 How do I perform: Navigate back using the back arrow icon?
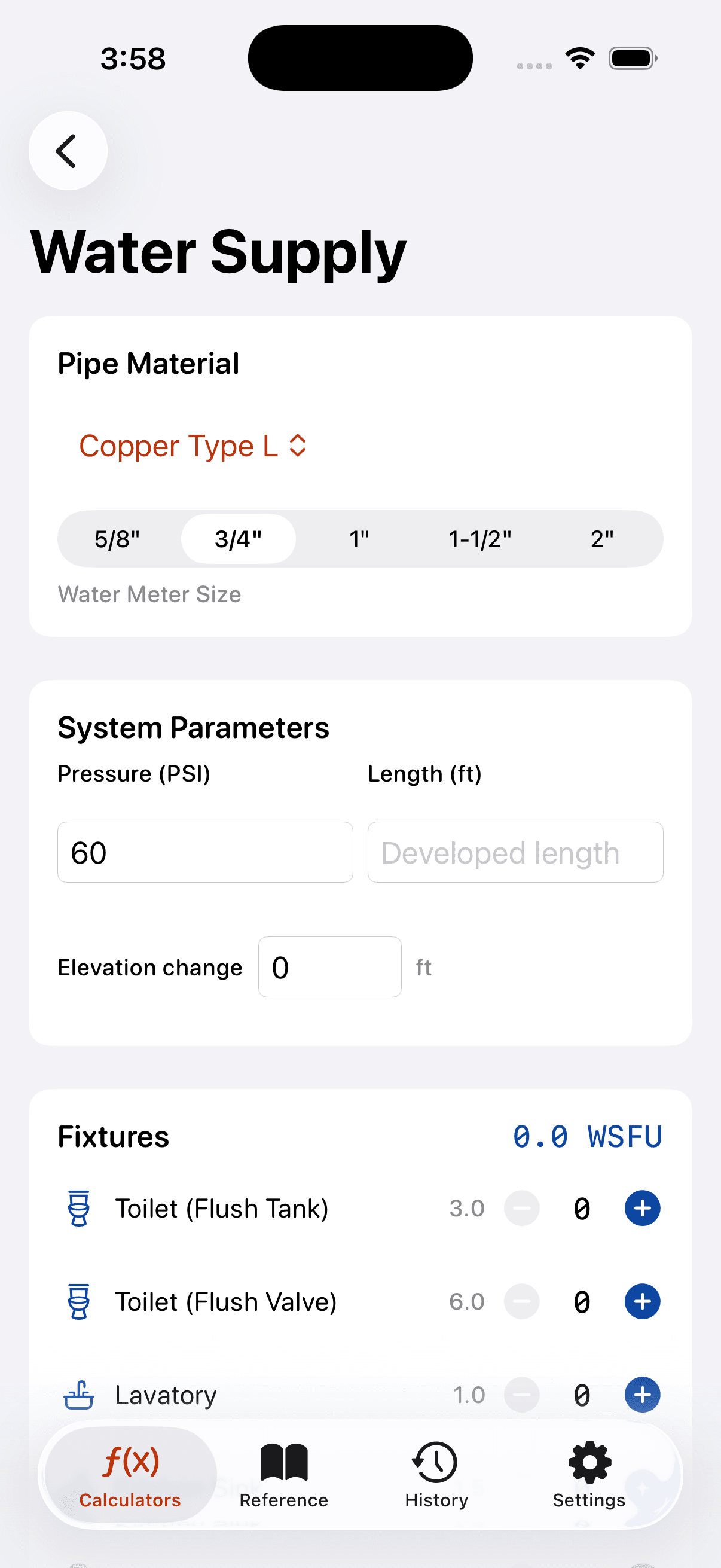[68, 150]
